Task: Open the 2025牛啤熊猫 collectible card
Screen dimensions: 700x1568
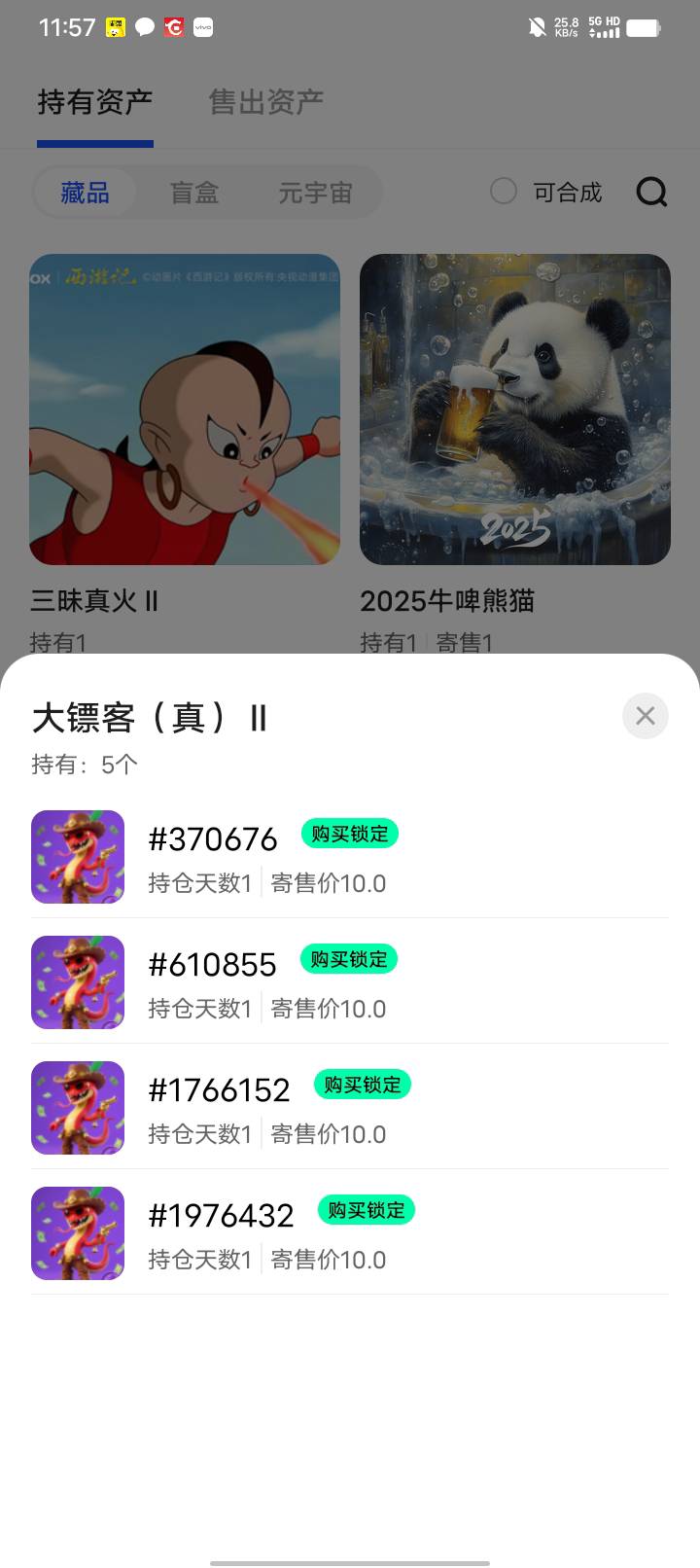Action: [515, 410]
